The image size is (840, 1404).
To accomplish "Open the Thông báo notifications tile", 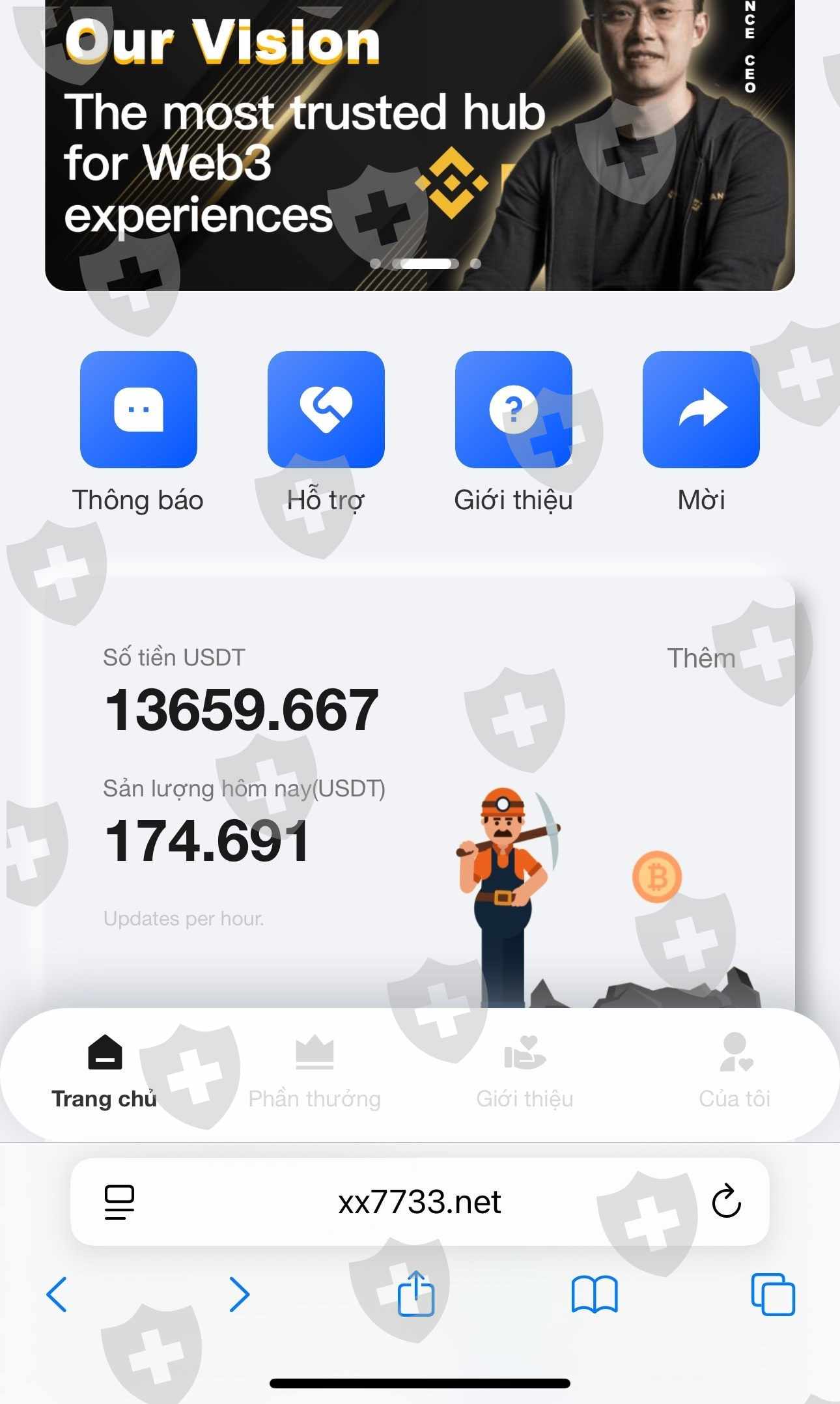I will click(x=138, y=410).
